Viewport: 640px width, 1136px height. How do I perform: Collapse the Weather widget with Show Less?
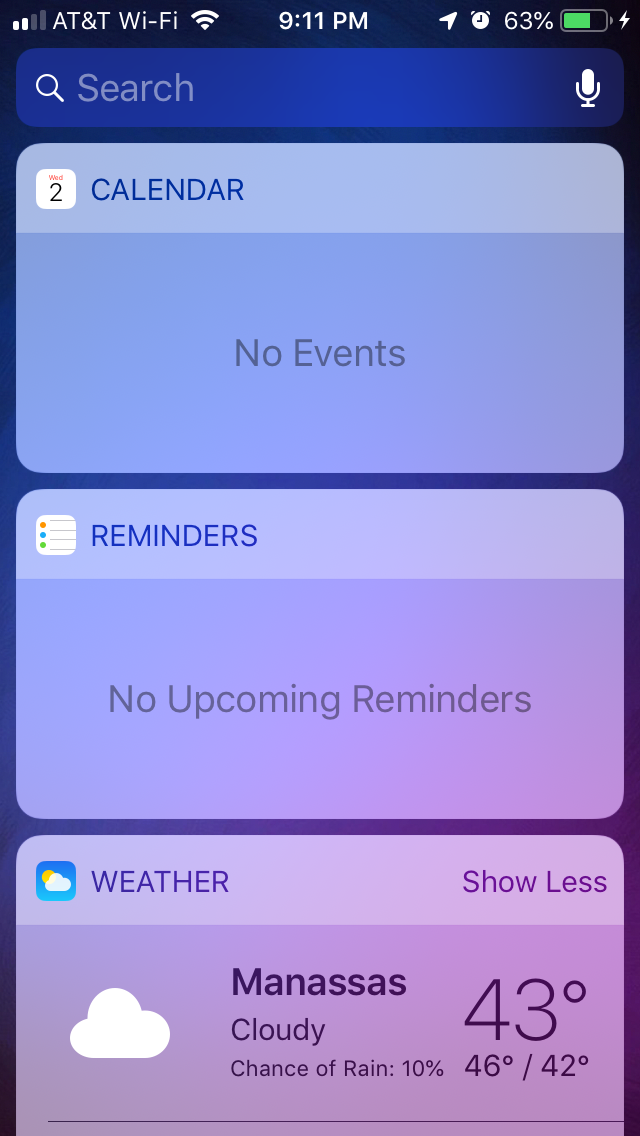[x=534, y=881]
